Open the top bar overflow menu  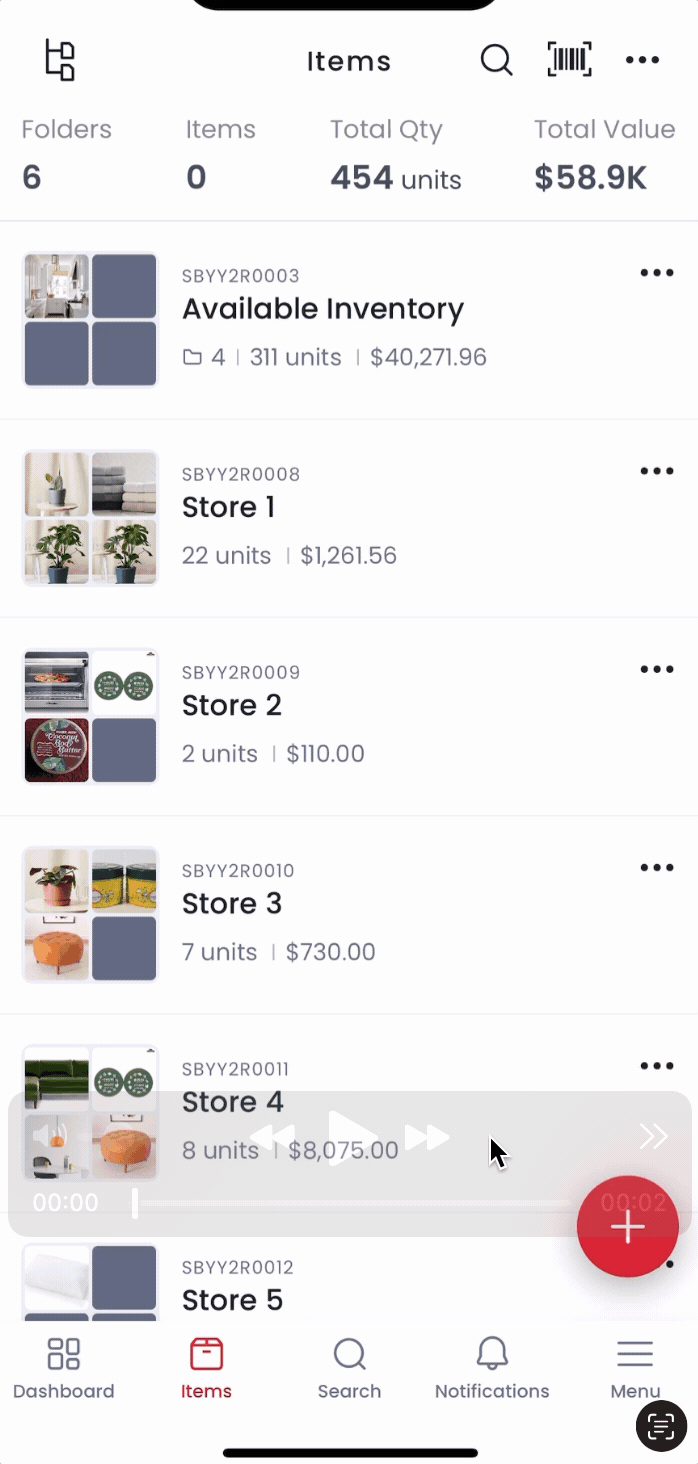click(x=642, y=60)
